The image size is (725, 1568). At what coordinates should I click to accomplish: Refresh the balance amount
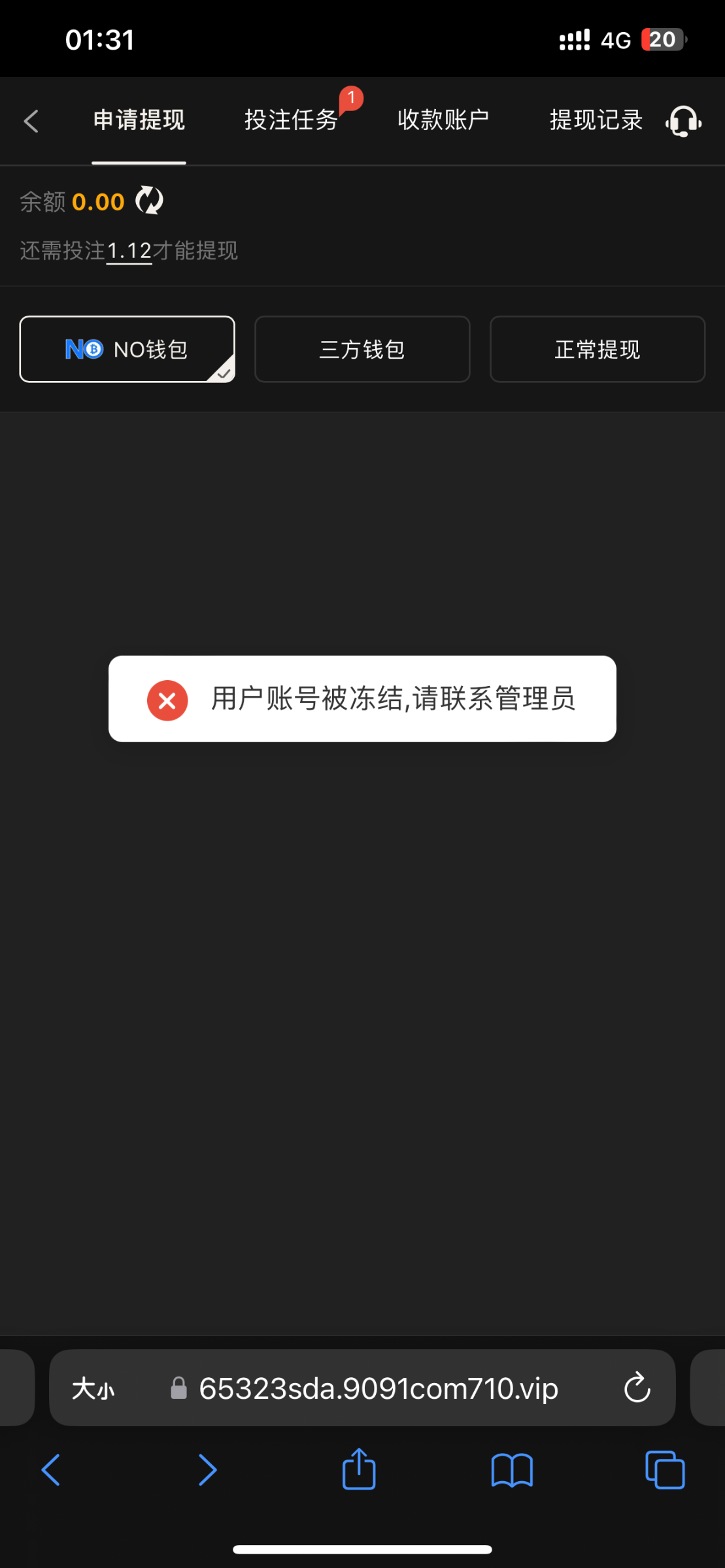point(149,201)
